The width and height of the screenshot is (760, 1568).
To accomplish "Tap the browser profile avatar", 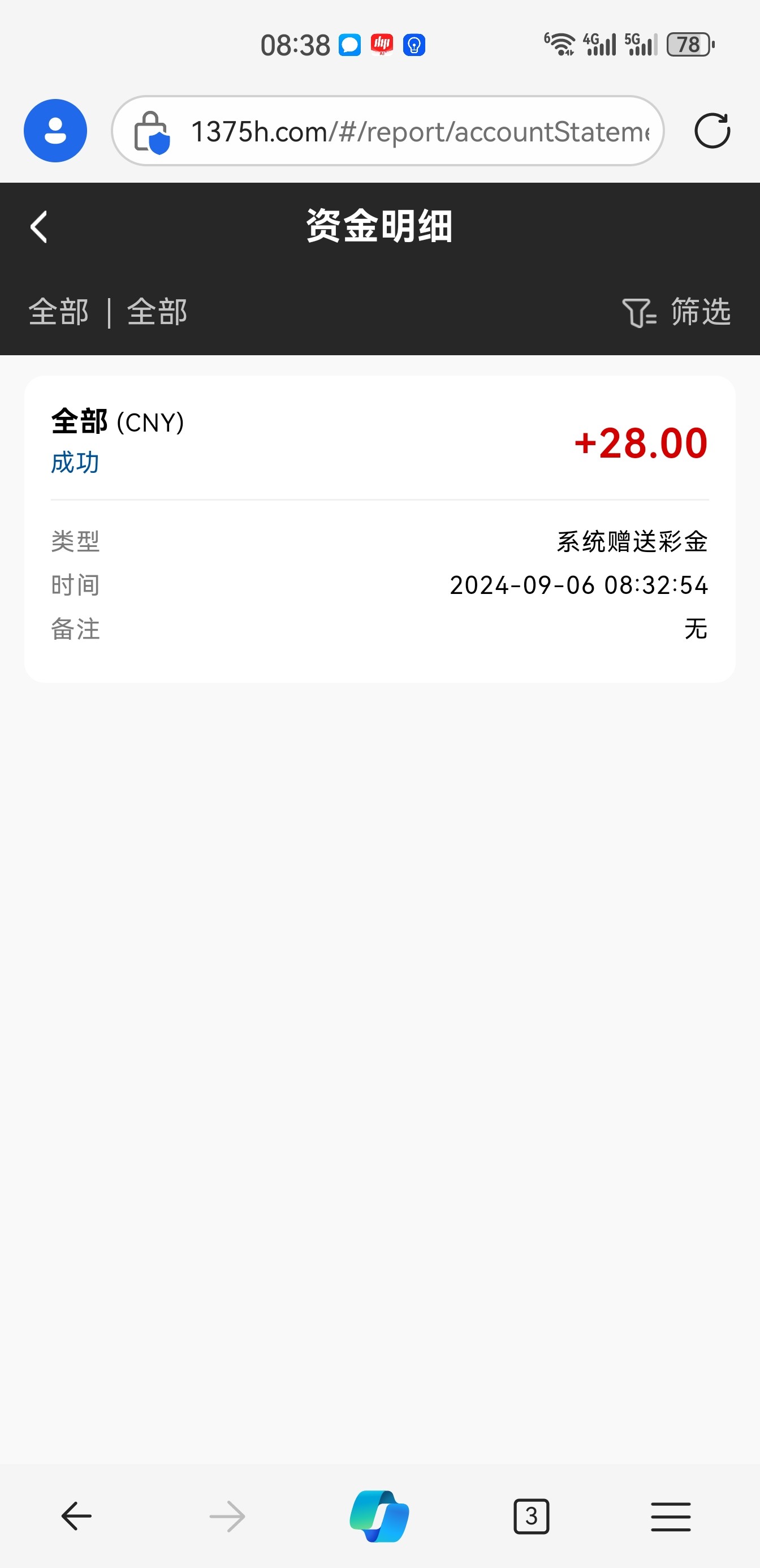I will click(x=55, y=131).
